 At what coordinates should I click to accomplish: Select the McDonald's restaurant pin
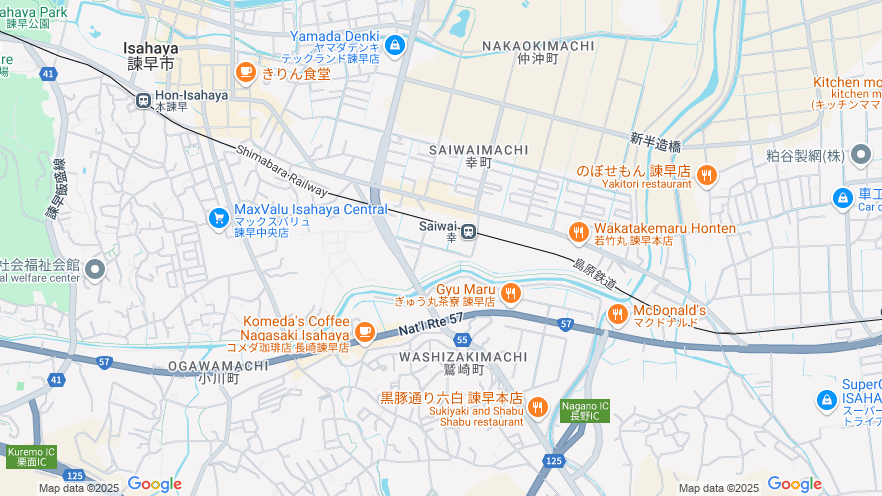point(618,315)
